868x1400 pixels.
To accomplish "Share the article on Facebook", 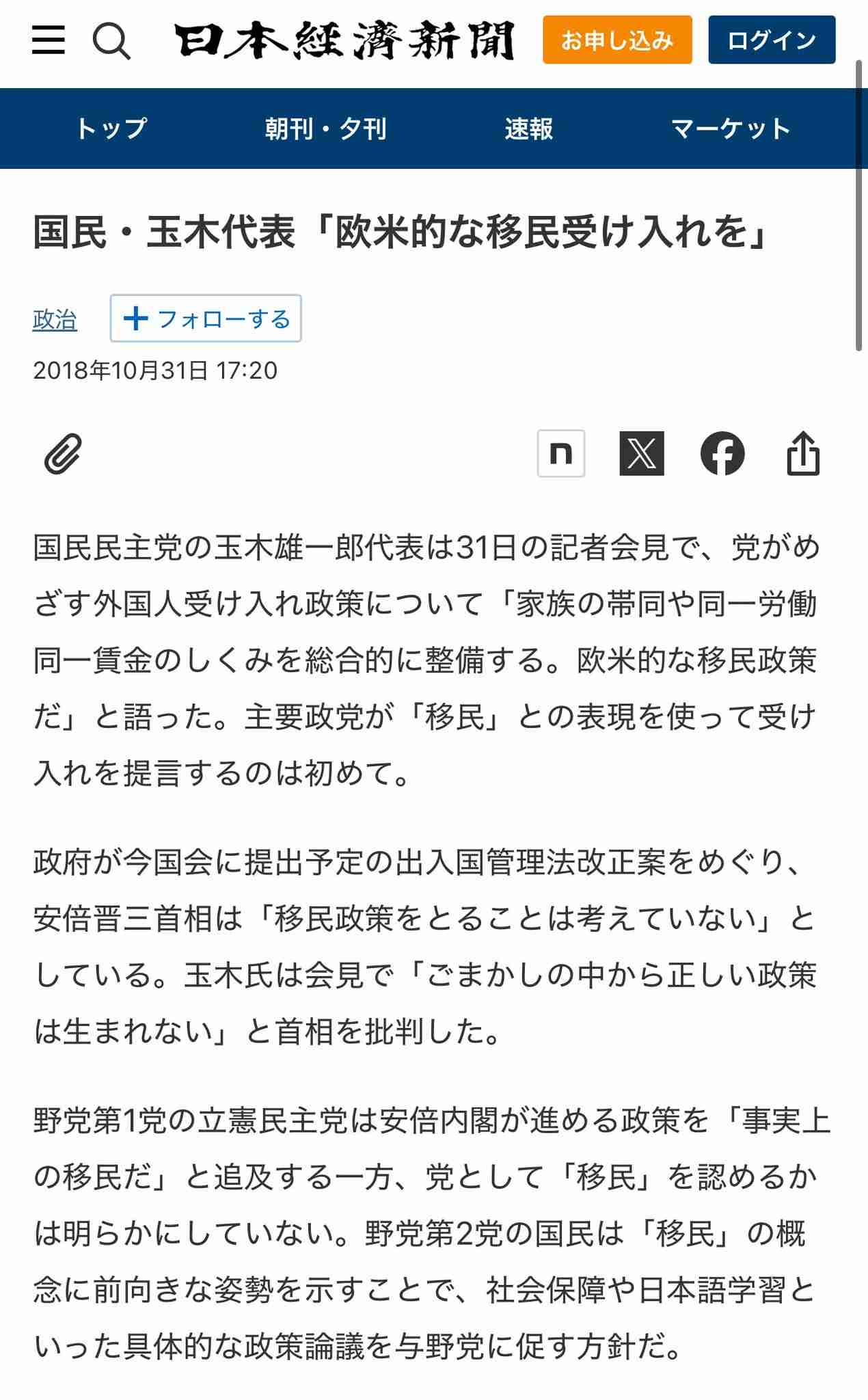I will (722, 452).
